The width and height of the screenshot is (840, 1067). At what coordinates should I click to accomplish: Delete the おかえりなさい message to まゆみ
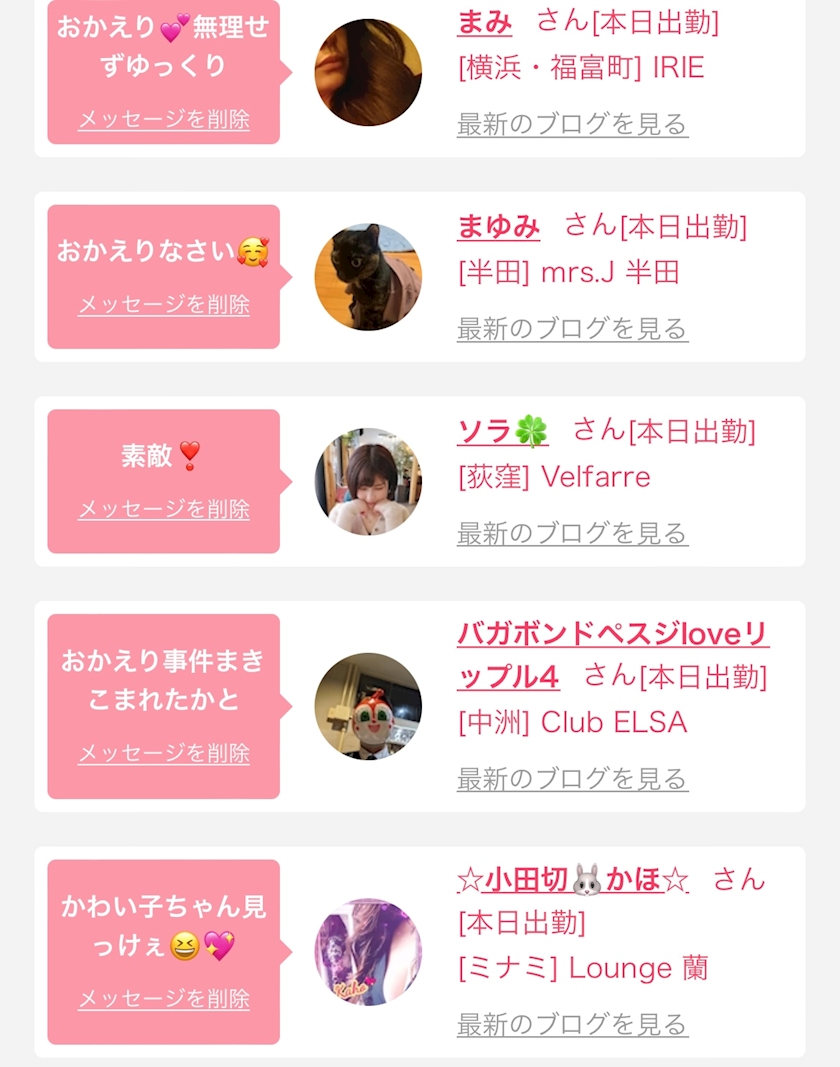tap(164, 304)
